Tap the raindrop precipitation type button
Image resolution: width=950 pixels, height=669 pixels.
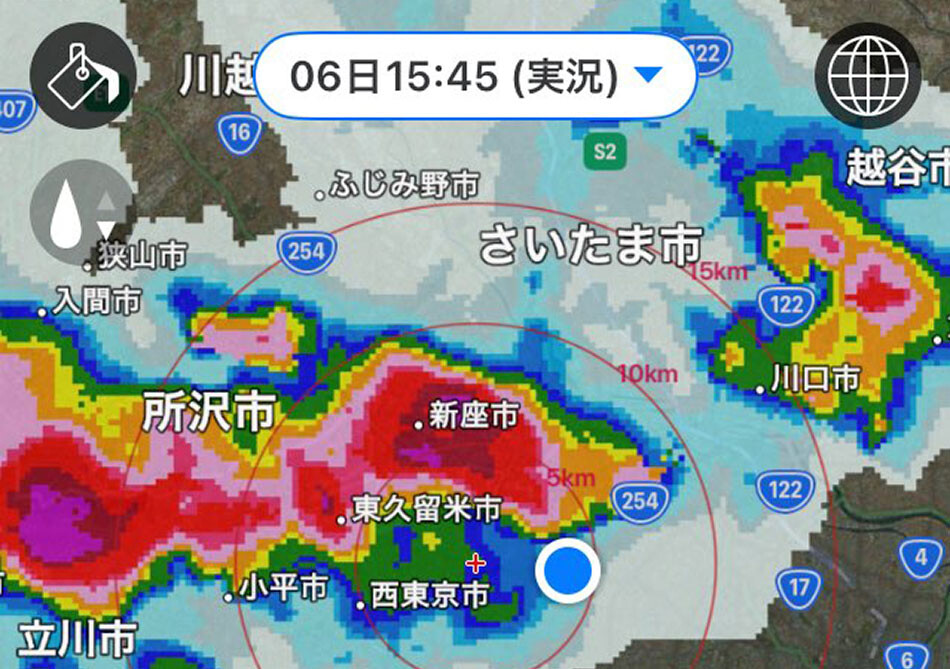click(x=81, y=212)
